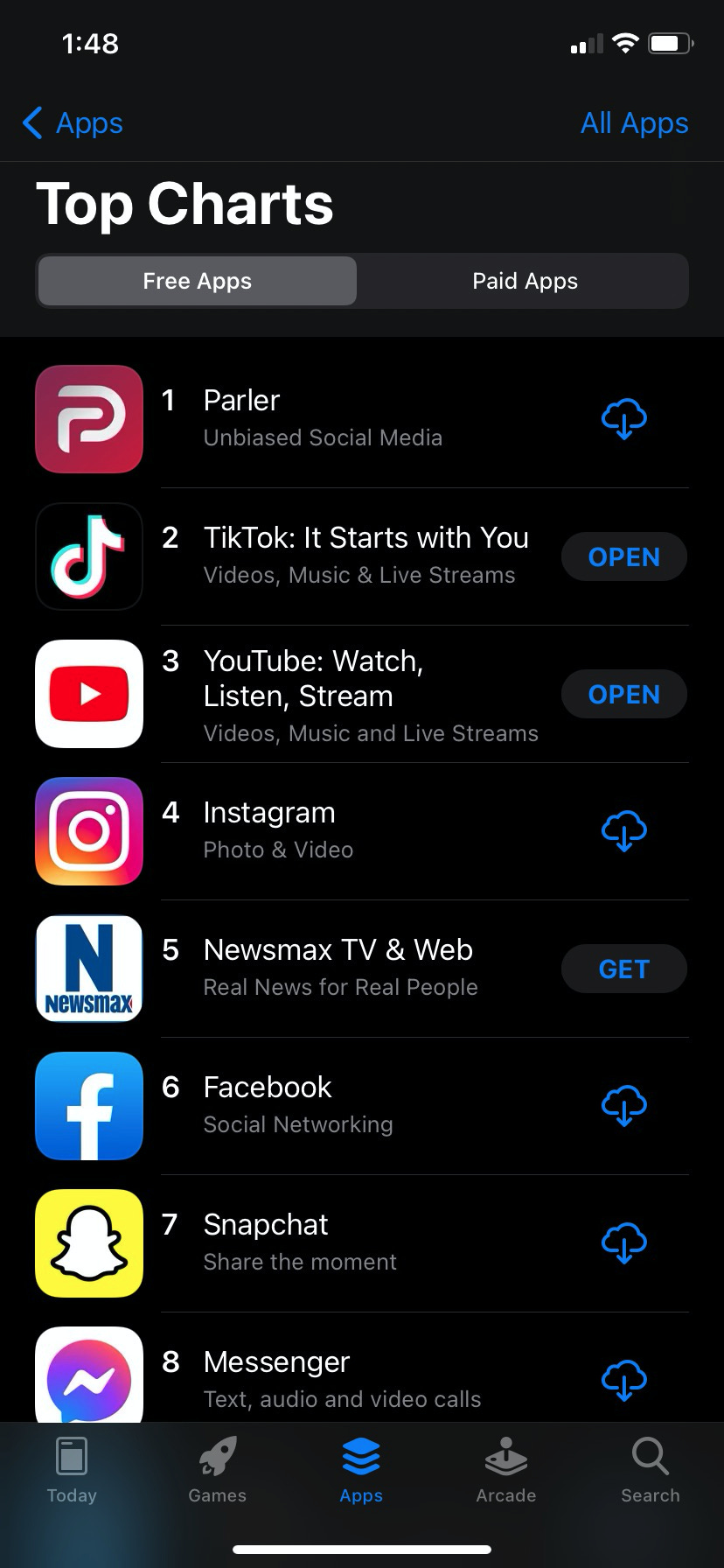
Task: Tap OPEN next to YouTube
Action: 624,694
